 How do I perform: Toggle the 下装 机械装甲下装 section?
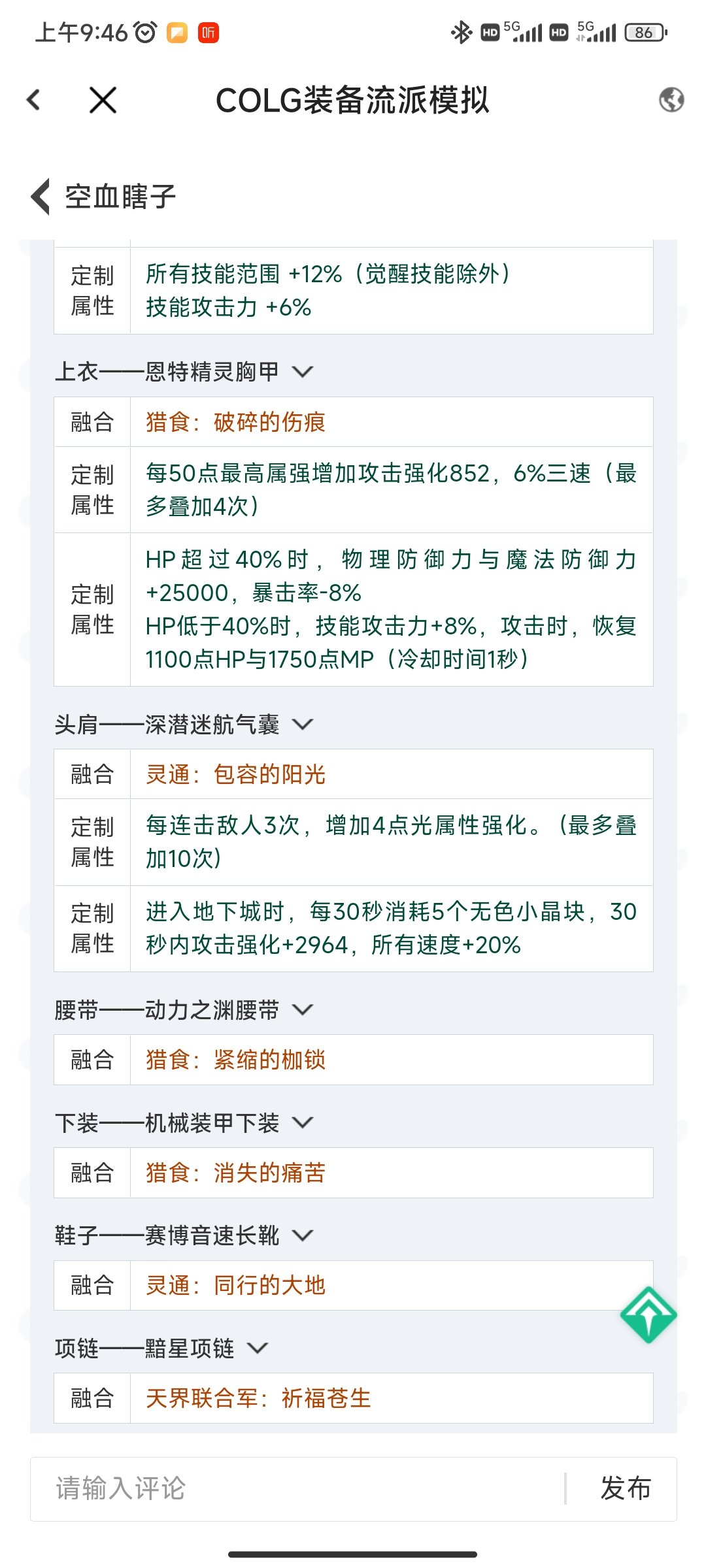click(x=302, y=1123)
